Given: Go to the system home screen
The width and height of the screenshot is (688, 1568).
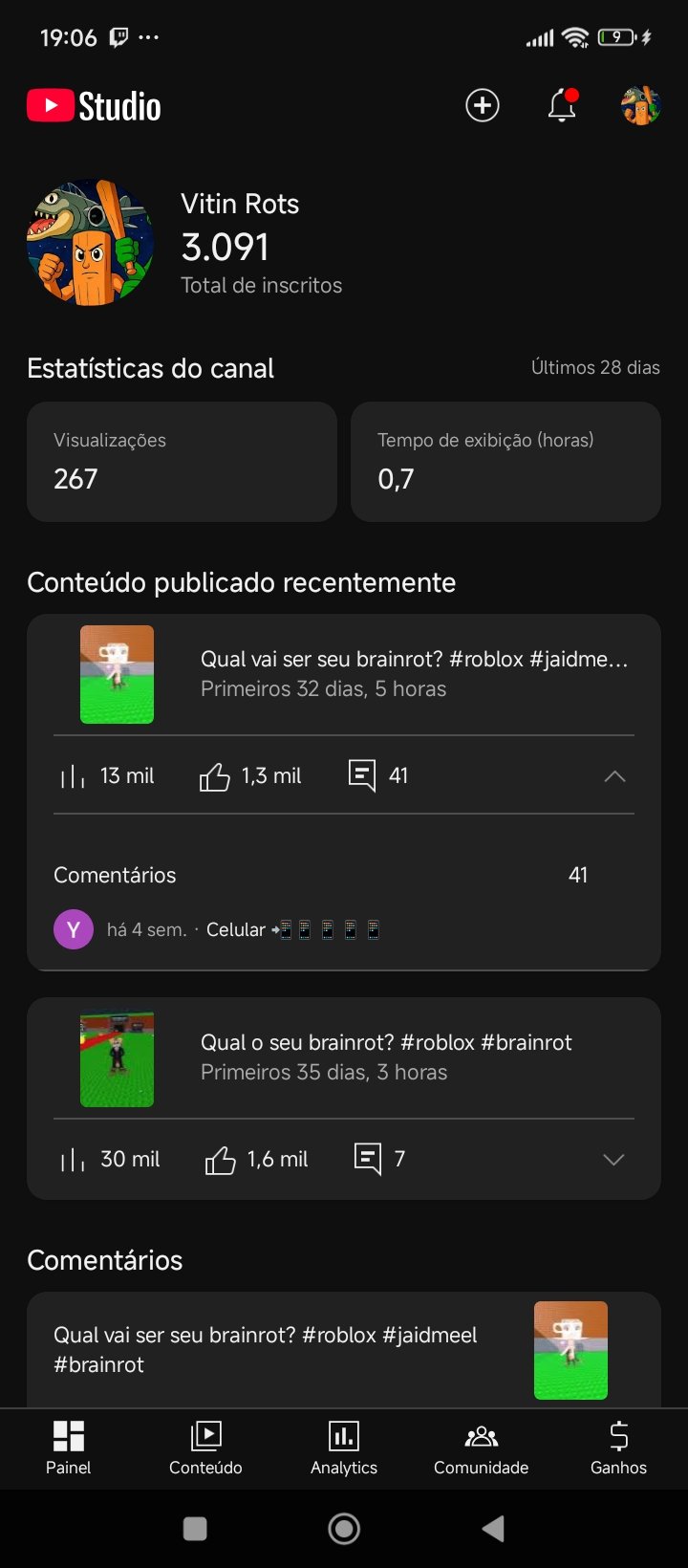Looking at the screenshot, I should 344,1529.
